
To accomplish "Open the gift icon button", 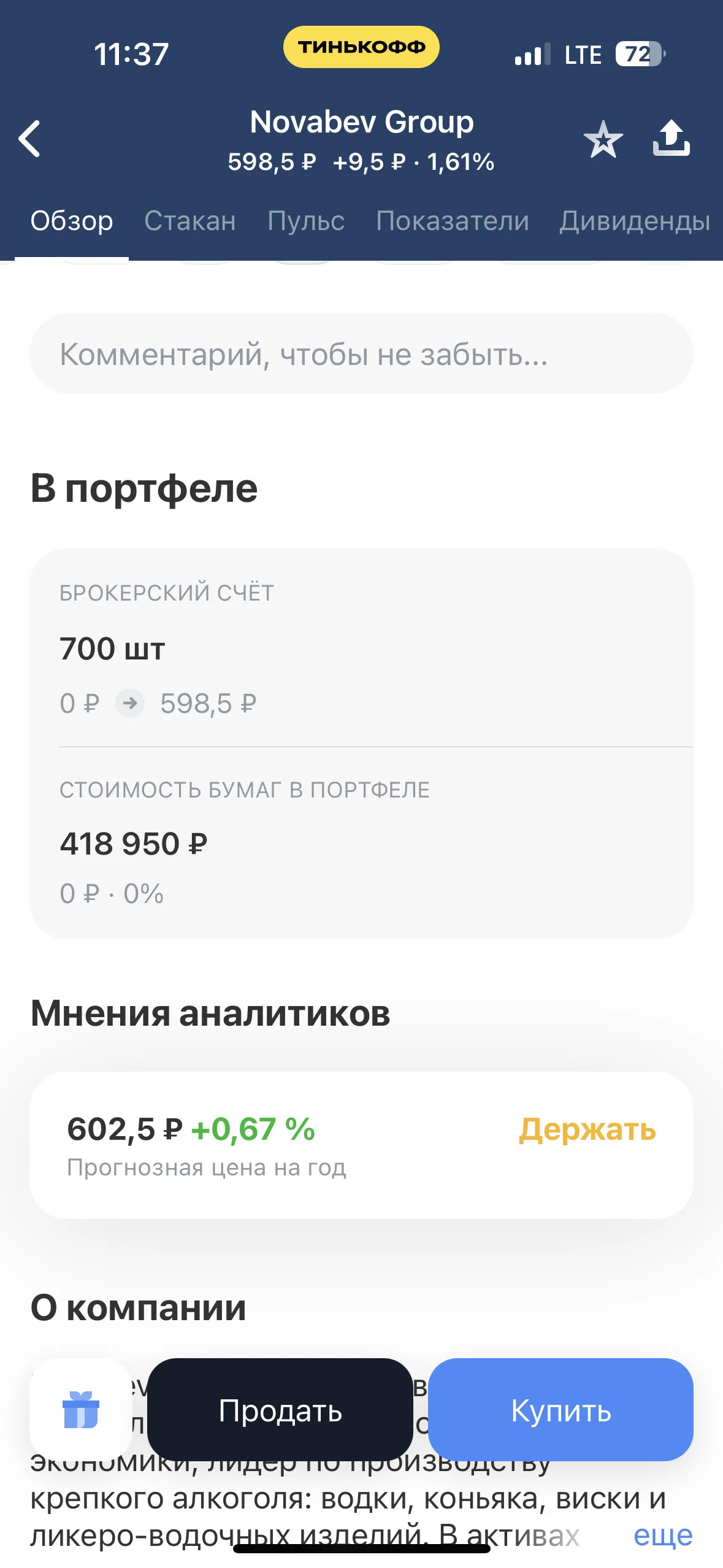I will [x=81, y=1410].
